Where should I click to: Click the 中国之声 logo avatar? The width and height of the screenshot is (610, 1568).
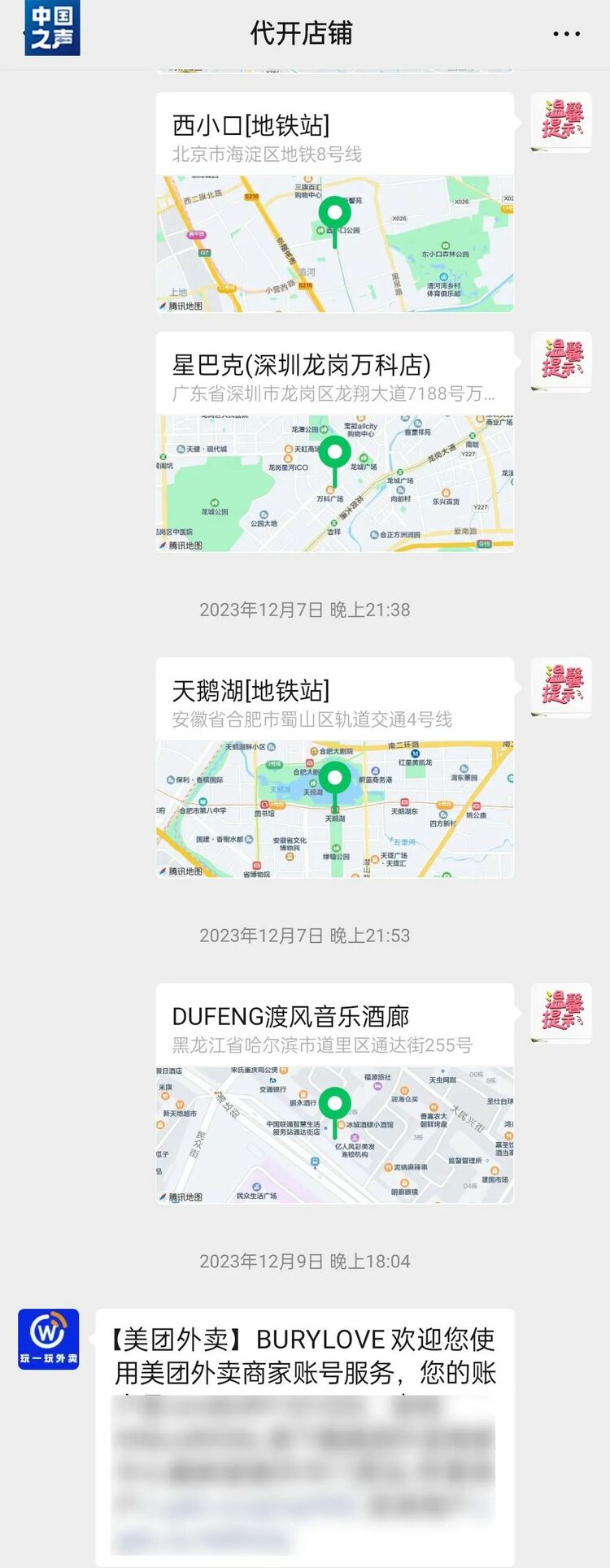pos(54,32)
